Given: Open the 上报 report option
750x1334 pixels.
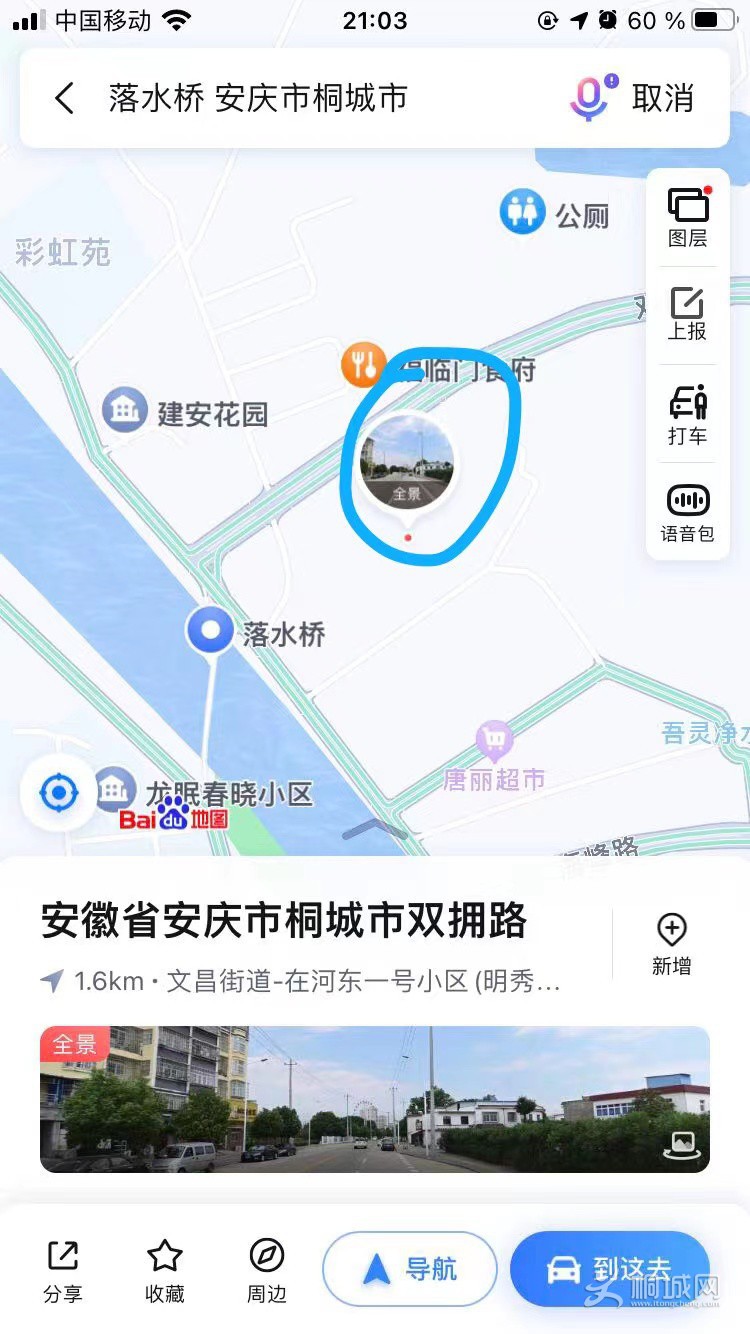Looking at the screenshot, I should click(x=688, y=314).
